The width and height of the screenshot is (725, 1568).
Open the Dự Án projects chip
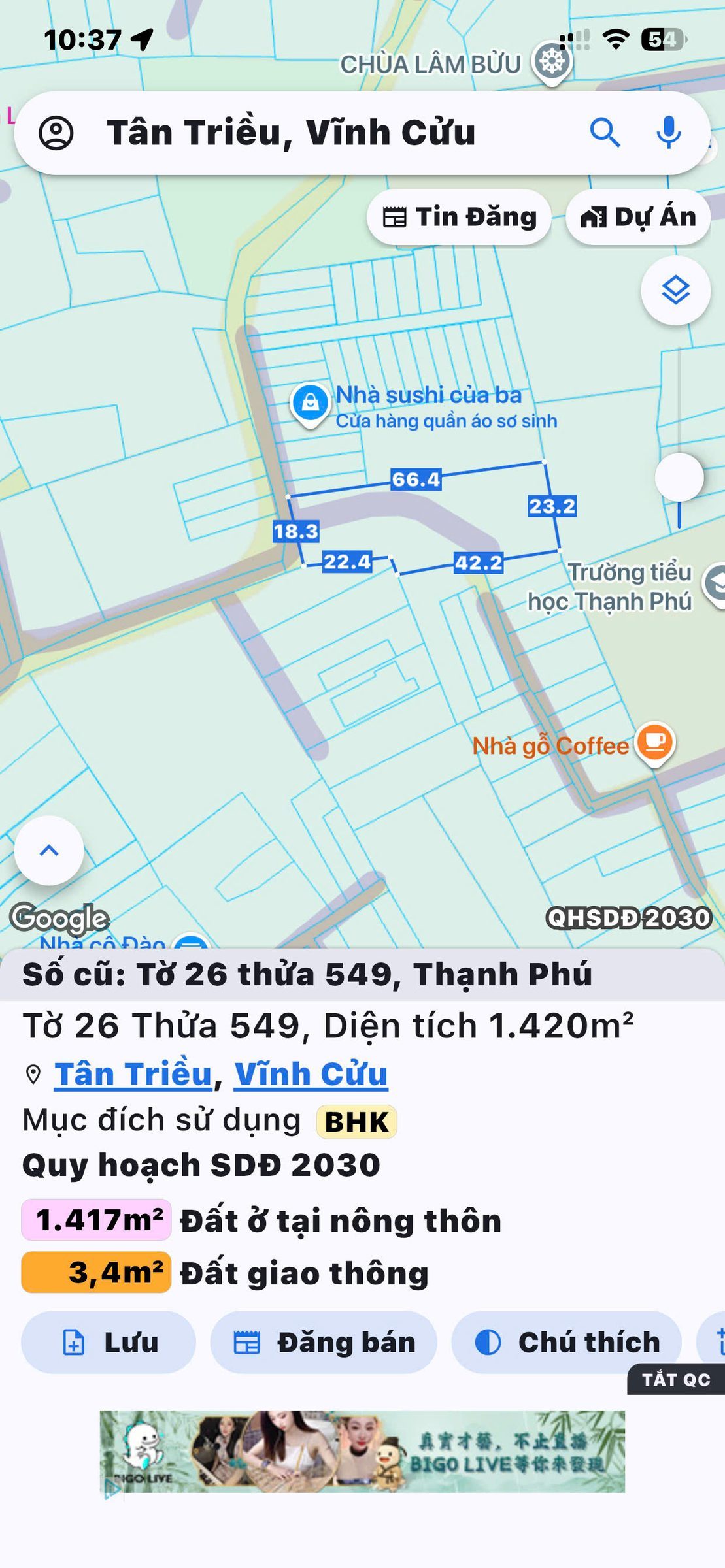[x=638, y=217]
